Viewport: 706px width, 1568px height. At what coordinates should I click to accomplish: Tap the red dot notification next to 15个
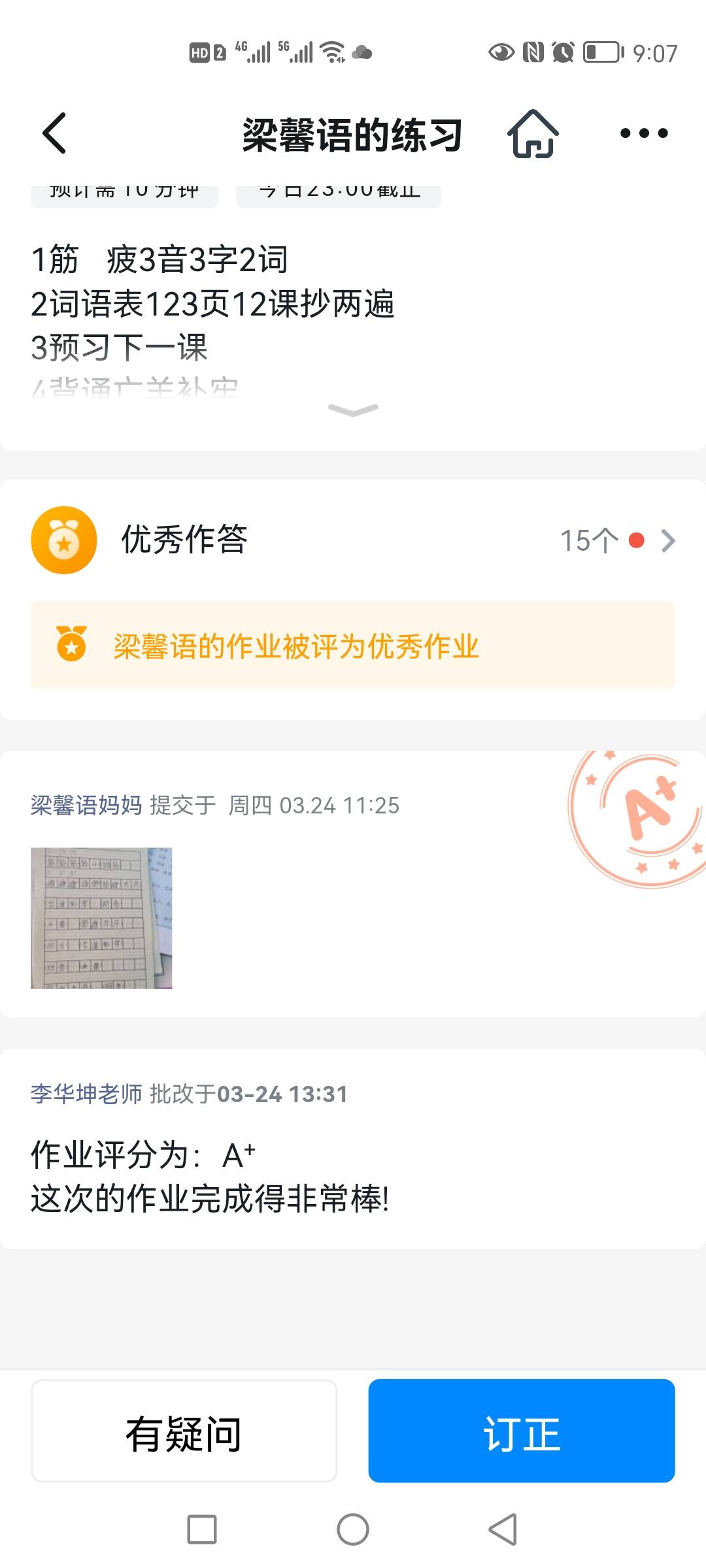(x=635, y=540)
